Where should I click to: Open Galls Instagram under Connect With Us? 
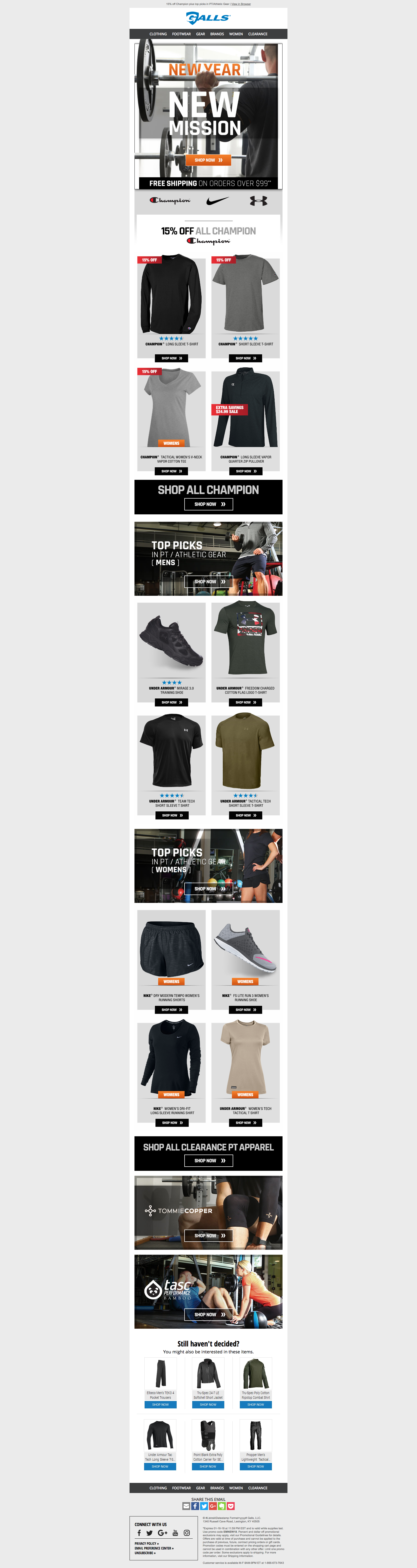pos(187,1533)
